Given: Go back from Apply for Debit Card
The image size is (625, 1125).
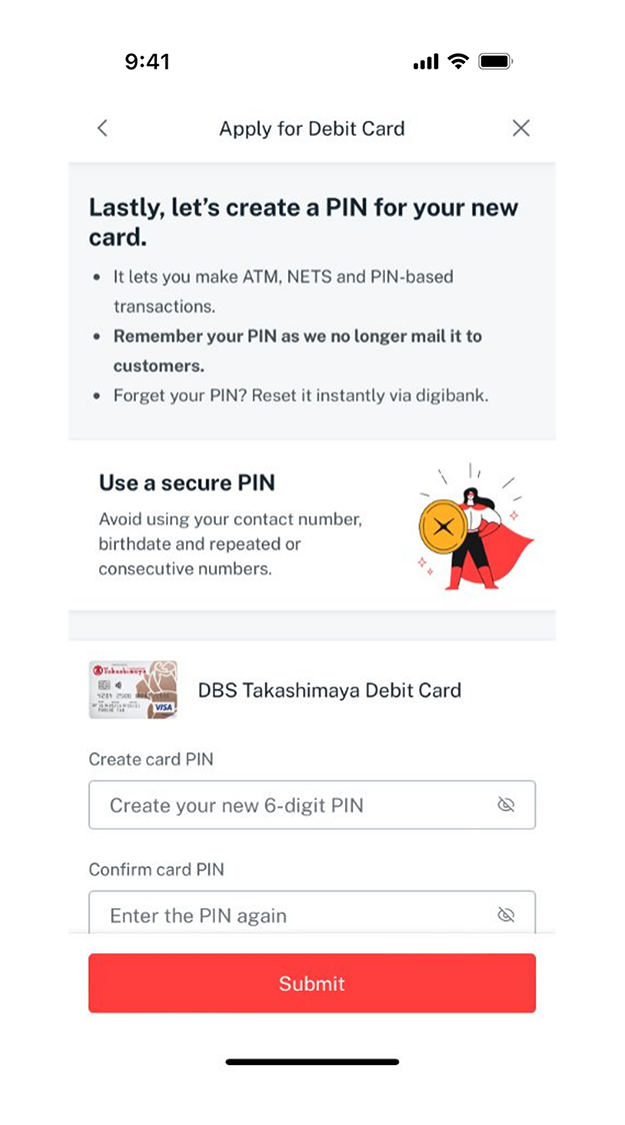Looking at the screenshot, I should 102,128.
